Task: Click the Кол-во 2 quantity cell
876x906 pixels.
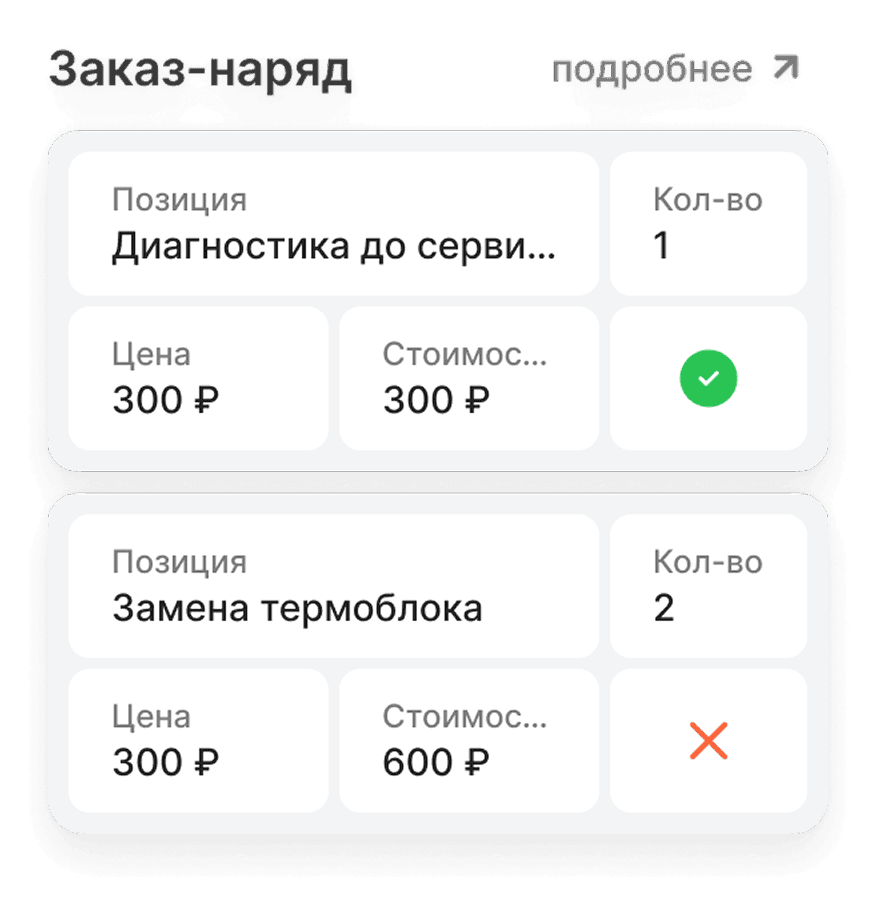Action: point(708,585)
